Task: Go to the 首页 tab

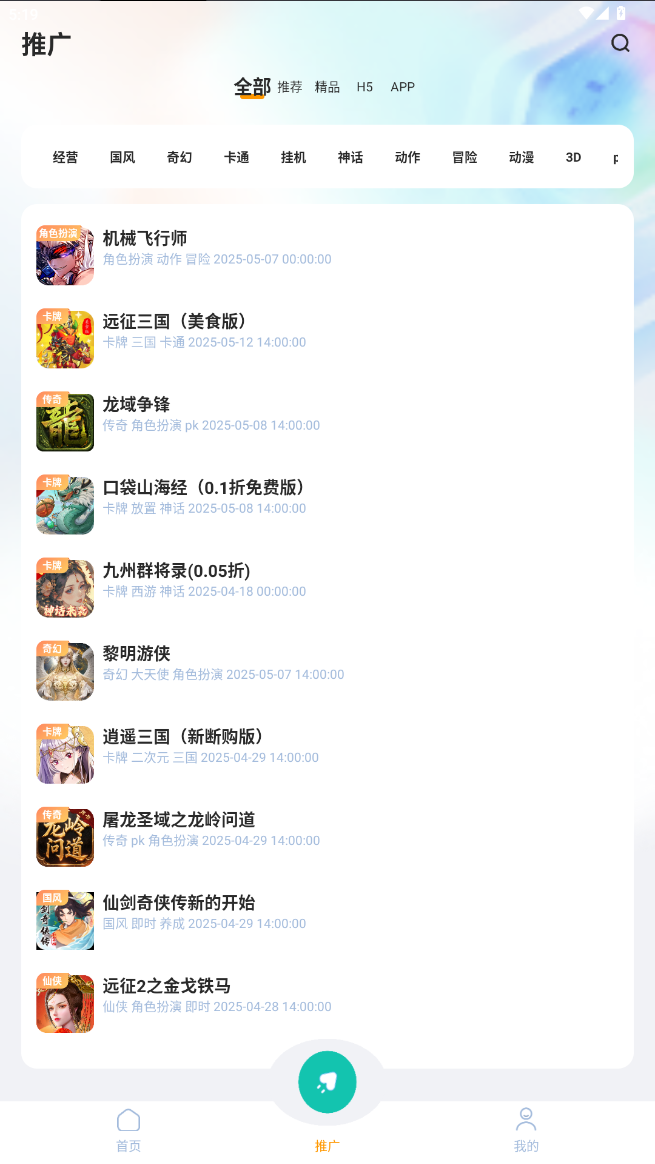Action: click(129, 1130)
